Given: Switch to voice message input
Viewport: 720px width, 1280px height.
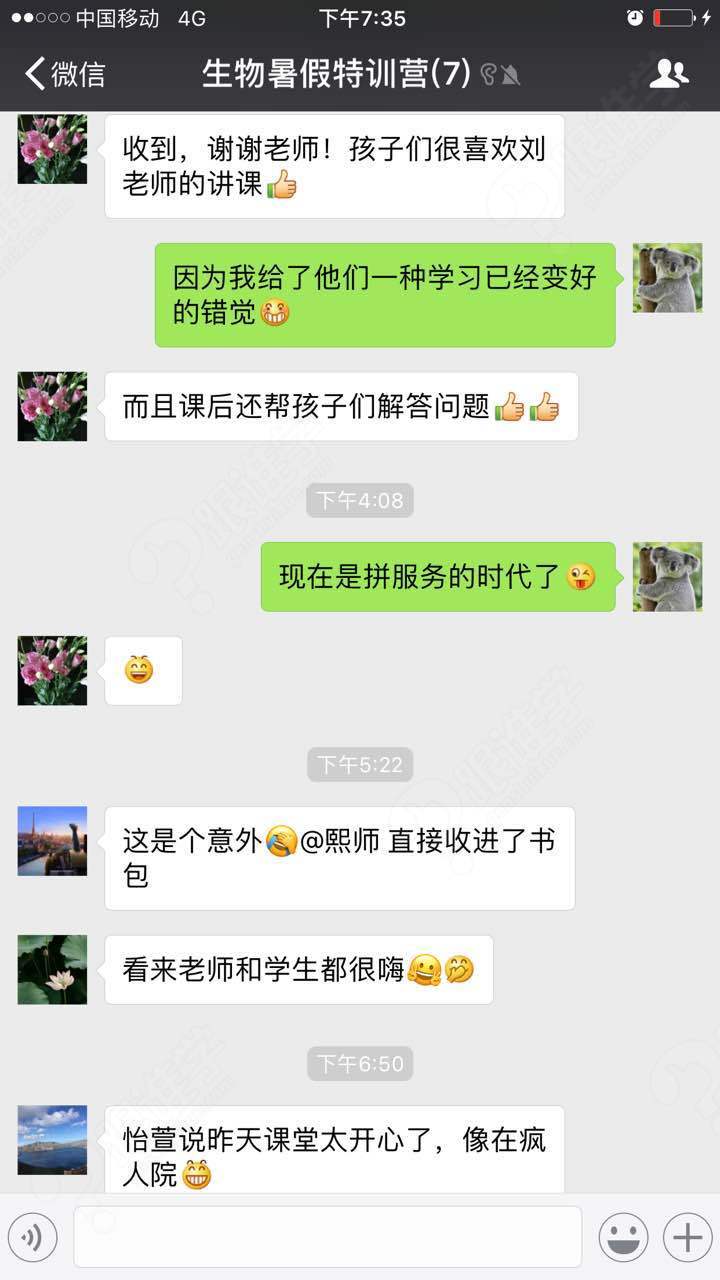Looking at the screenshot, I should point(32,1237).
